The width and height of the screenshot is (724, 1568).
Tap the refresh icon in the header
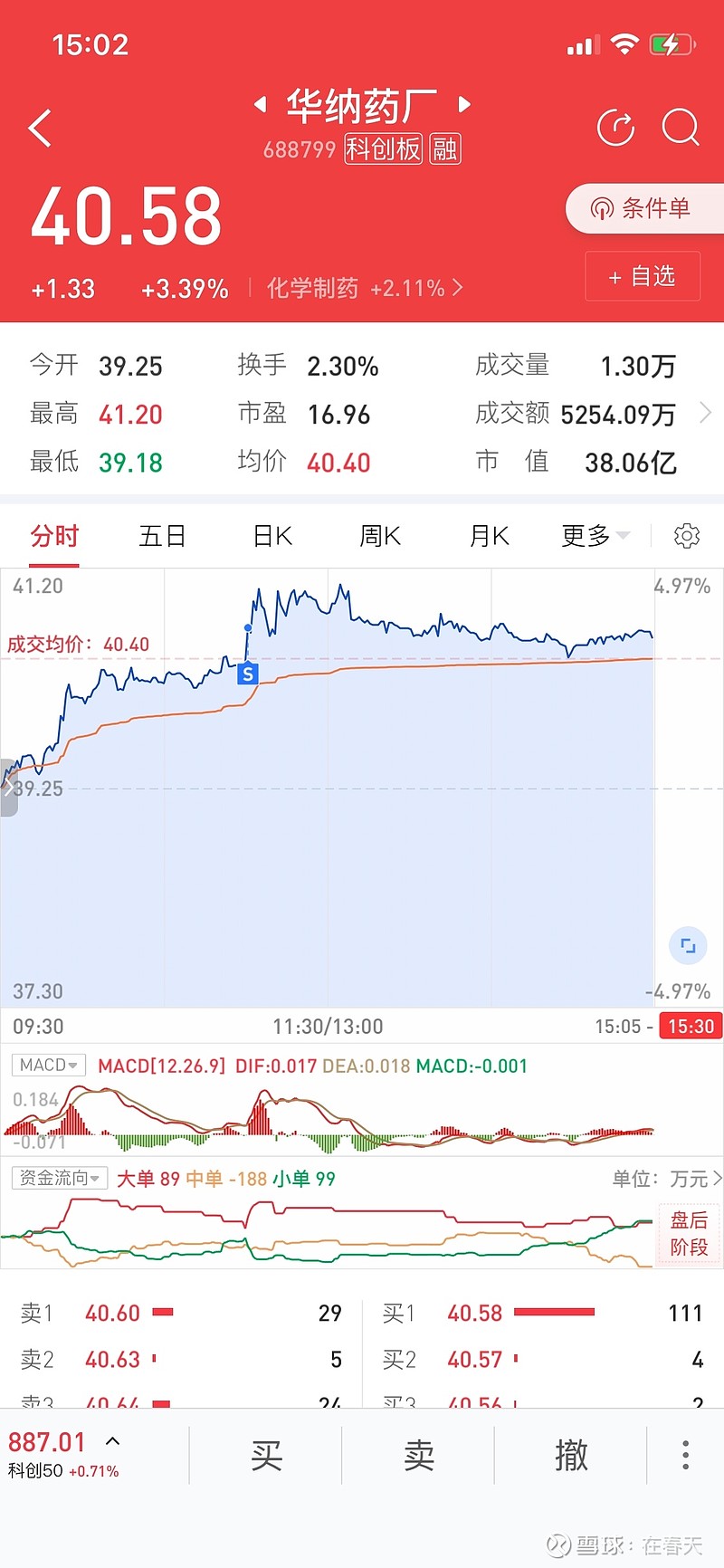pos(616,128)
